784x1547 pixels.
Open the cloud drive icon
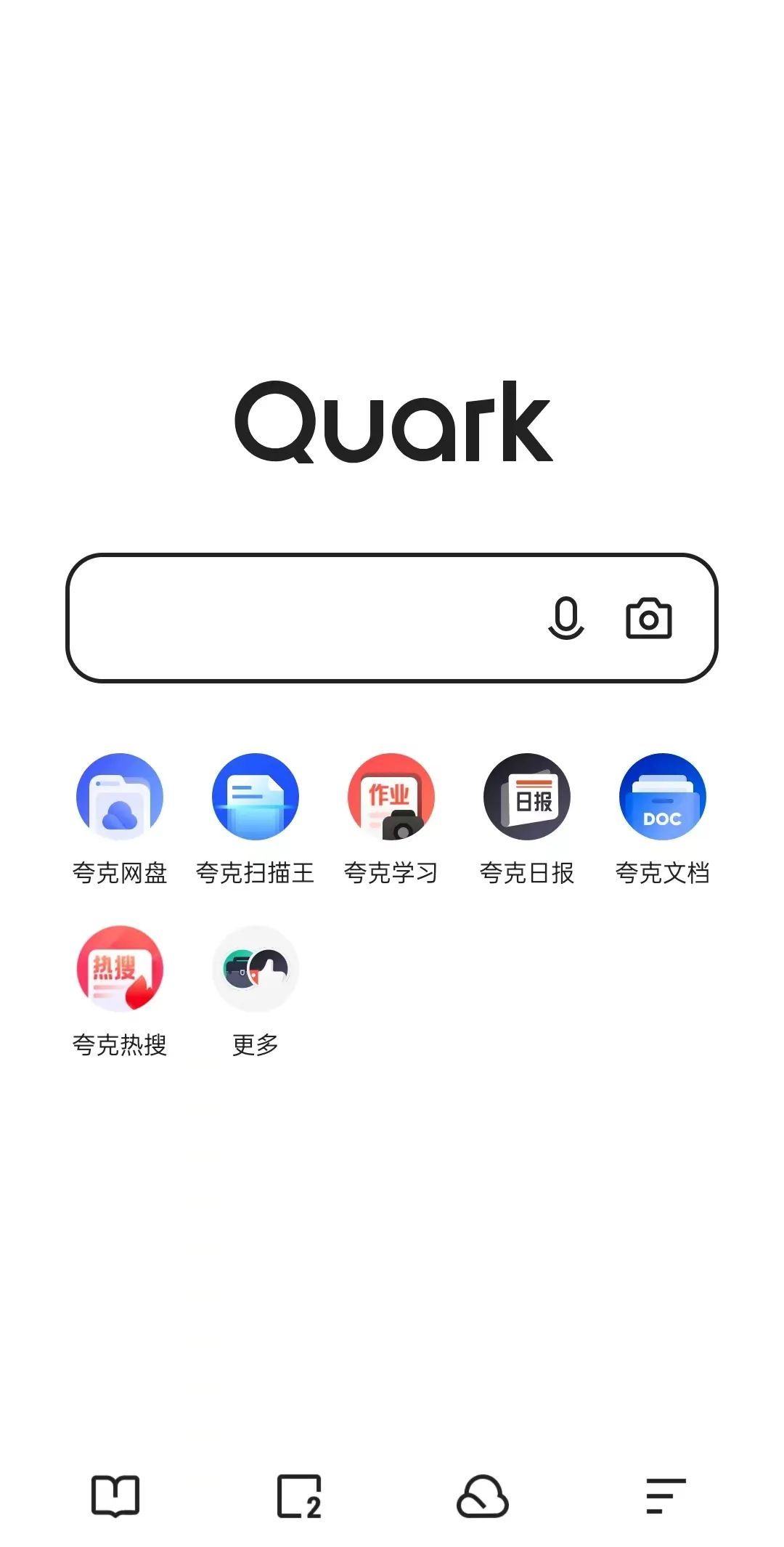(483, 1496)
